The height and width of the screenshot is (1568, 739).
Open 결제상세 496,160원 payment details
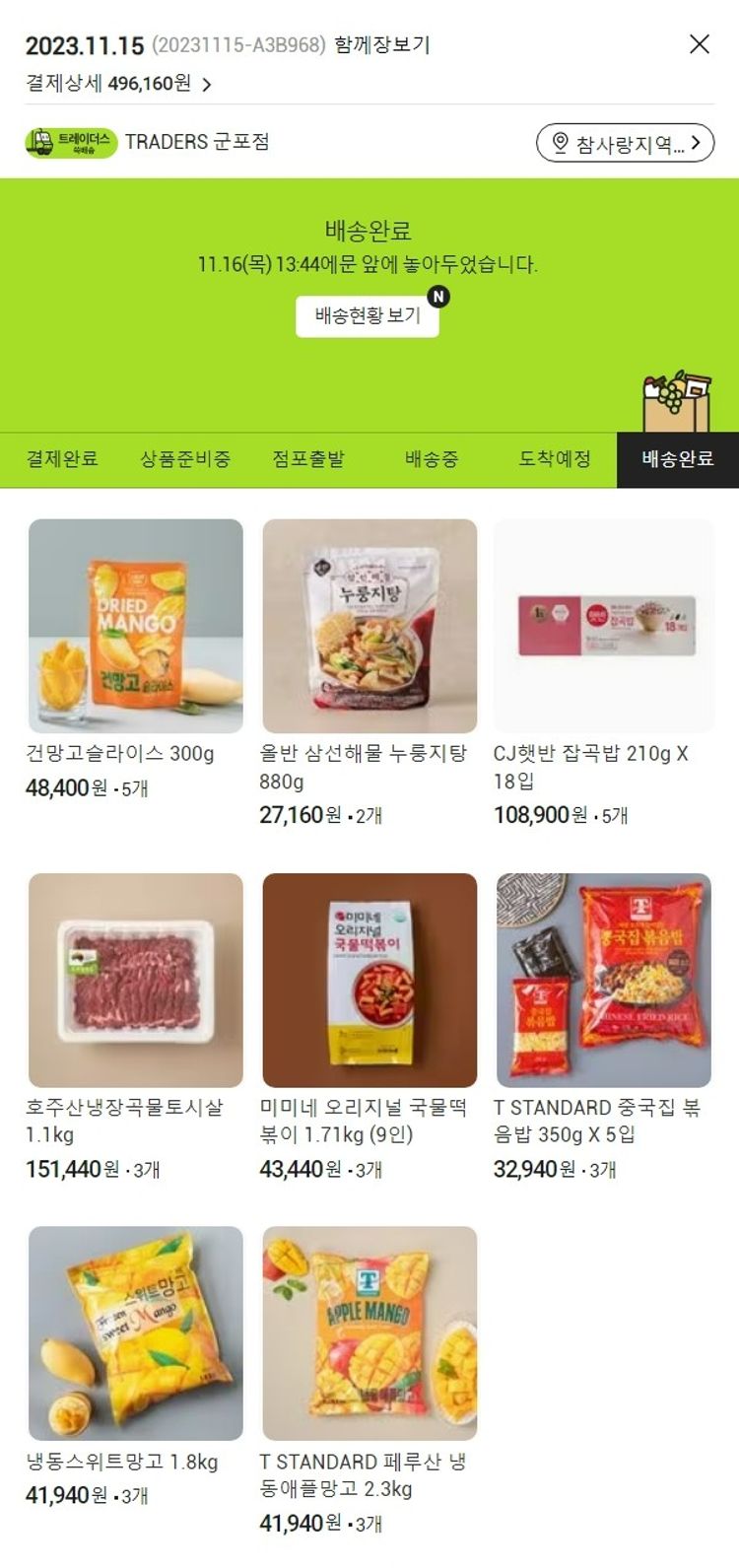coord(118,85)
